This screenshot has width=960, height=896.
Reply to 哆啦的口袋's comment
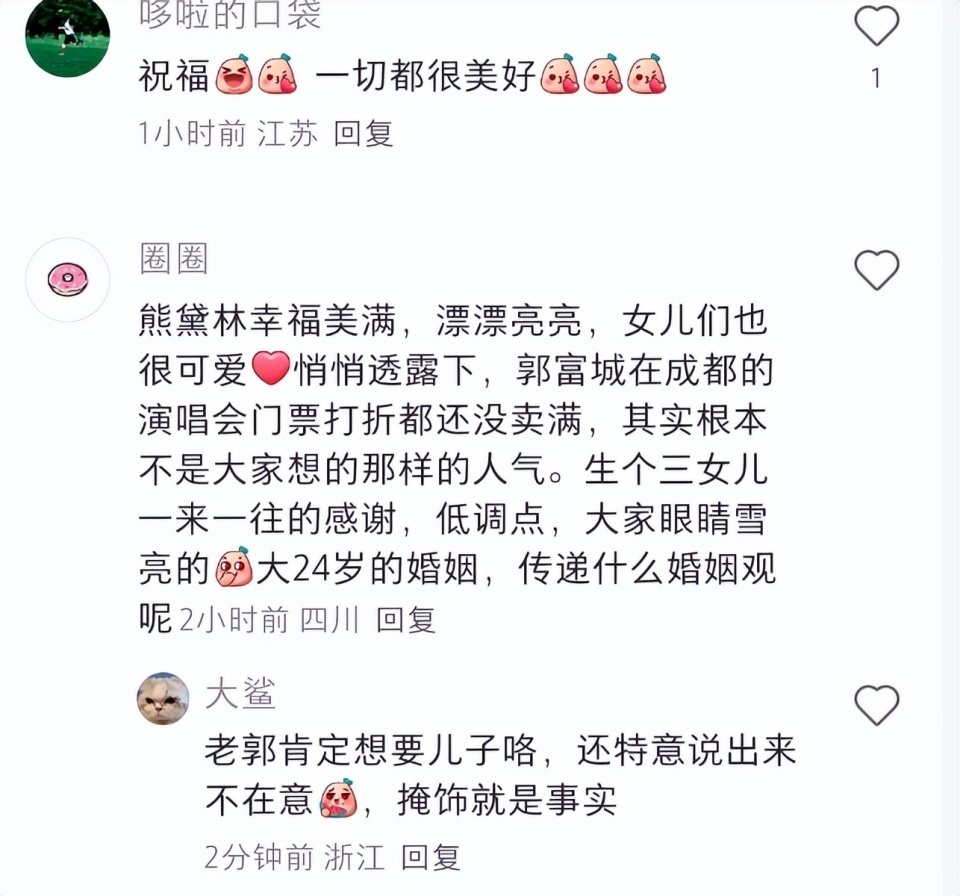coord(364,133)
